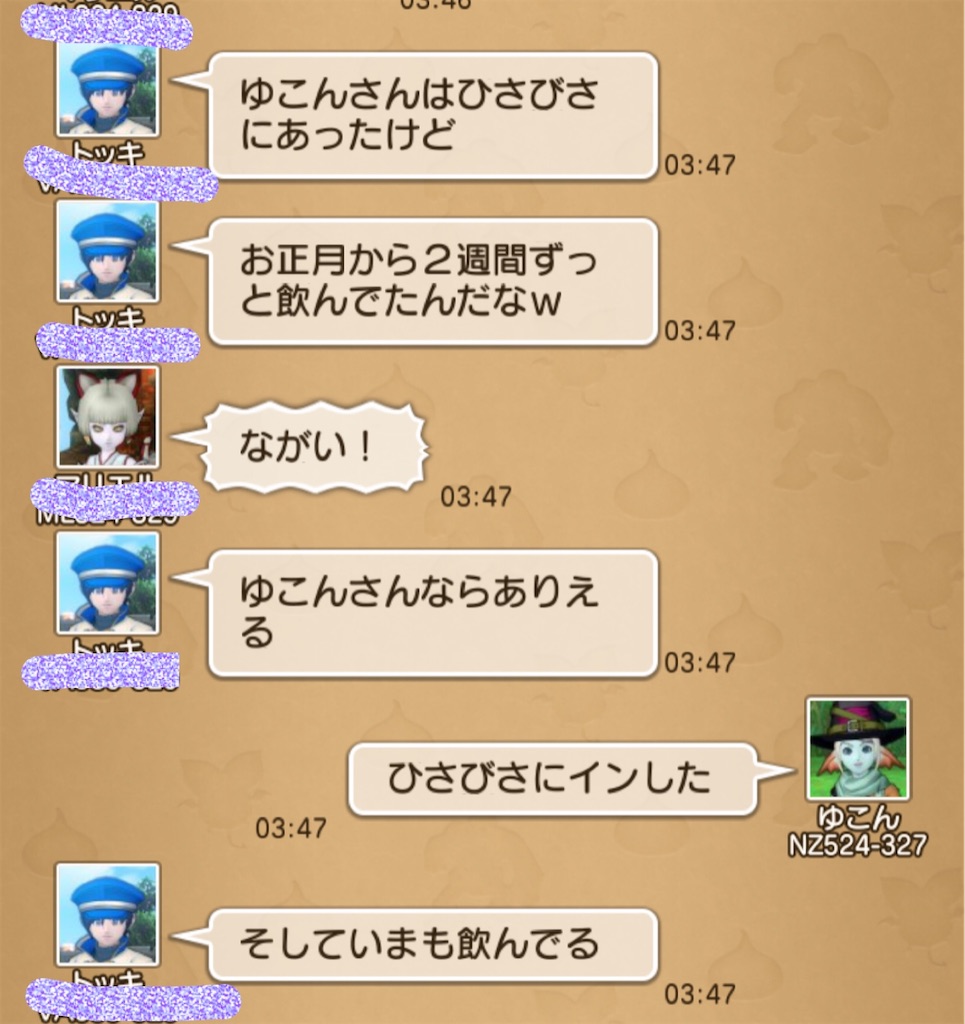Open the avatar next to ゆこんさんならありえる
The height and width of the screenshot is (1024, 965).
coord(107,582)
